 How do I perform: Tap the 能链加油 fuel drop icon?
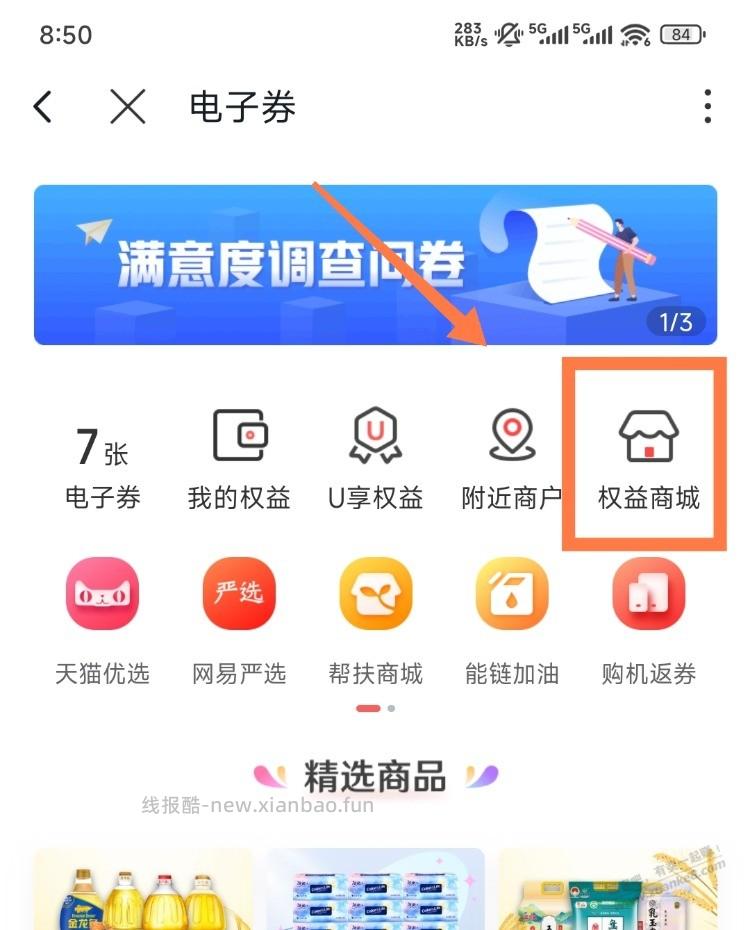pos(512,595)
